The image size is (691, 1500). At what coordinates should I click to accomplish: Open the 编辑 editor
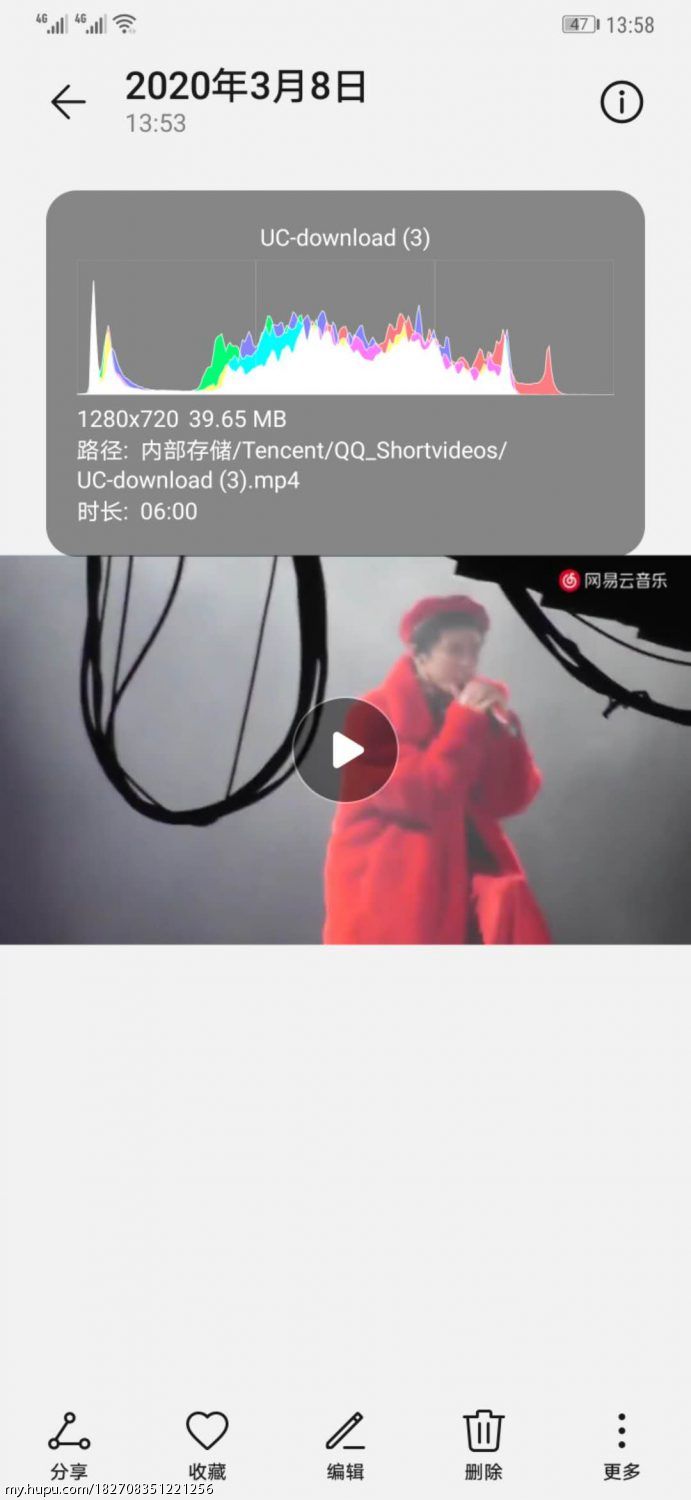(x=345, y=1445)
